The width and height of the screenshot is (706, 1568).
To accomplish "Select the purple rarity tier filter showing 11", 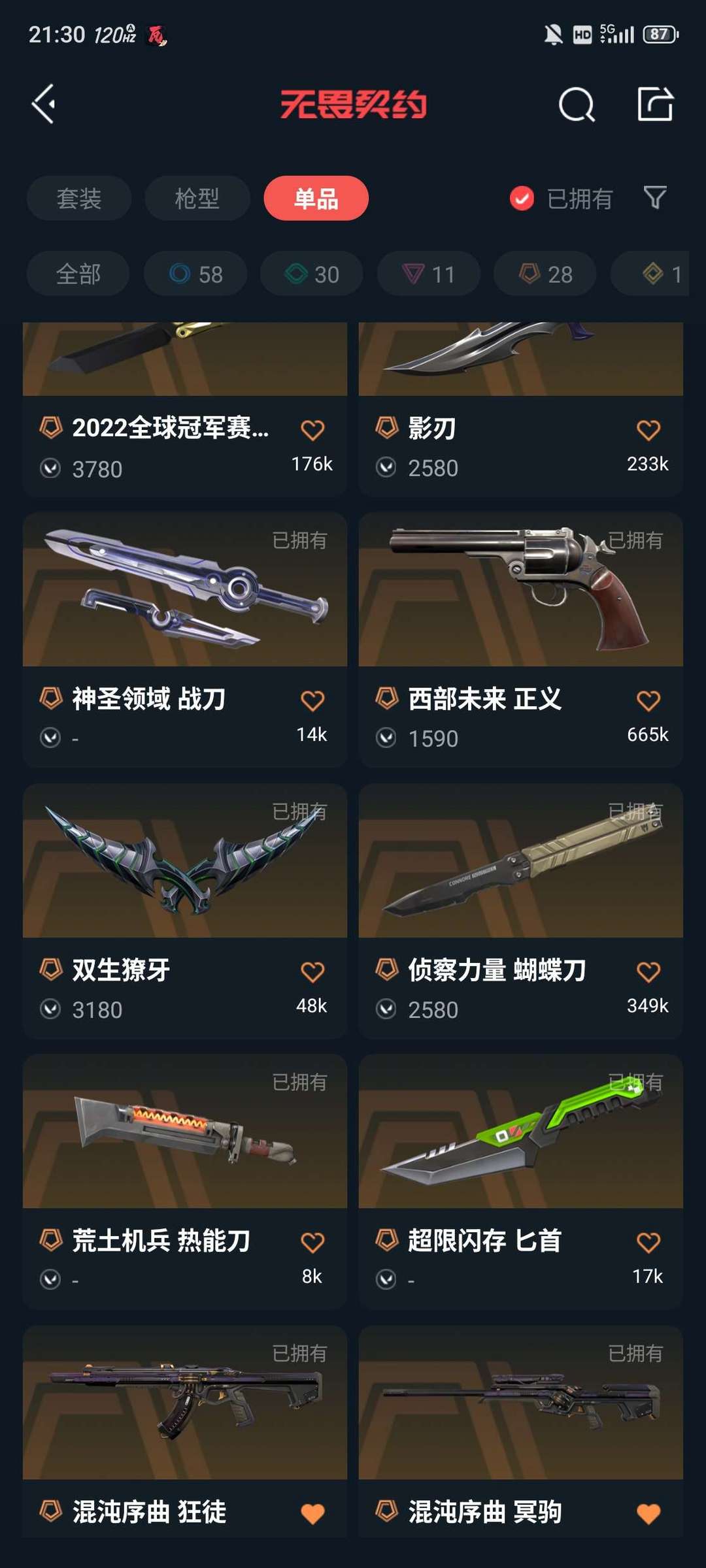I will point(428,274).
